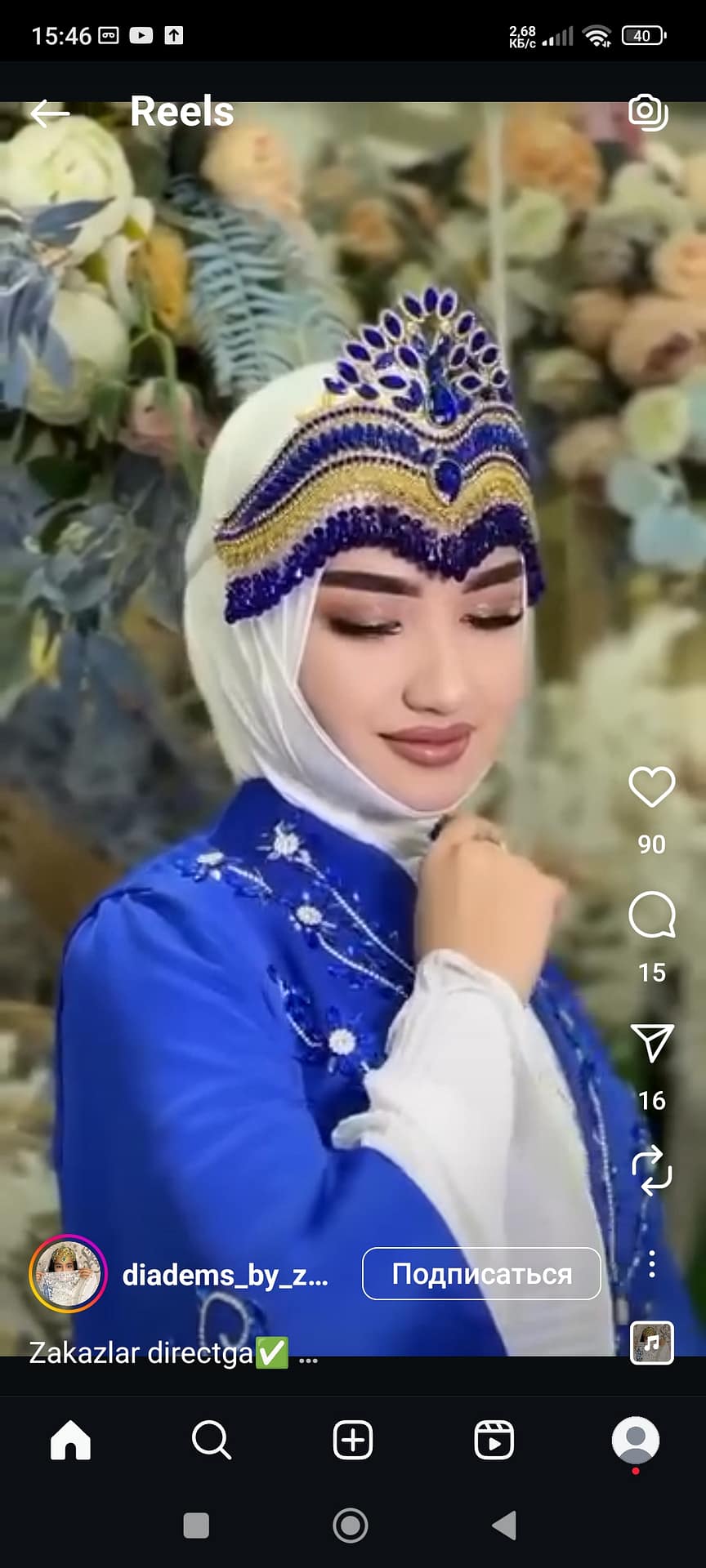Switch to the Home tab

click(x=70, y=1440)
